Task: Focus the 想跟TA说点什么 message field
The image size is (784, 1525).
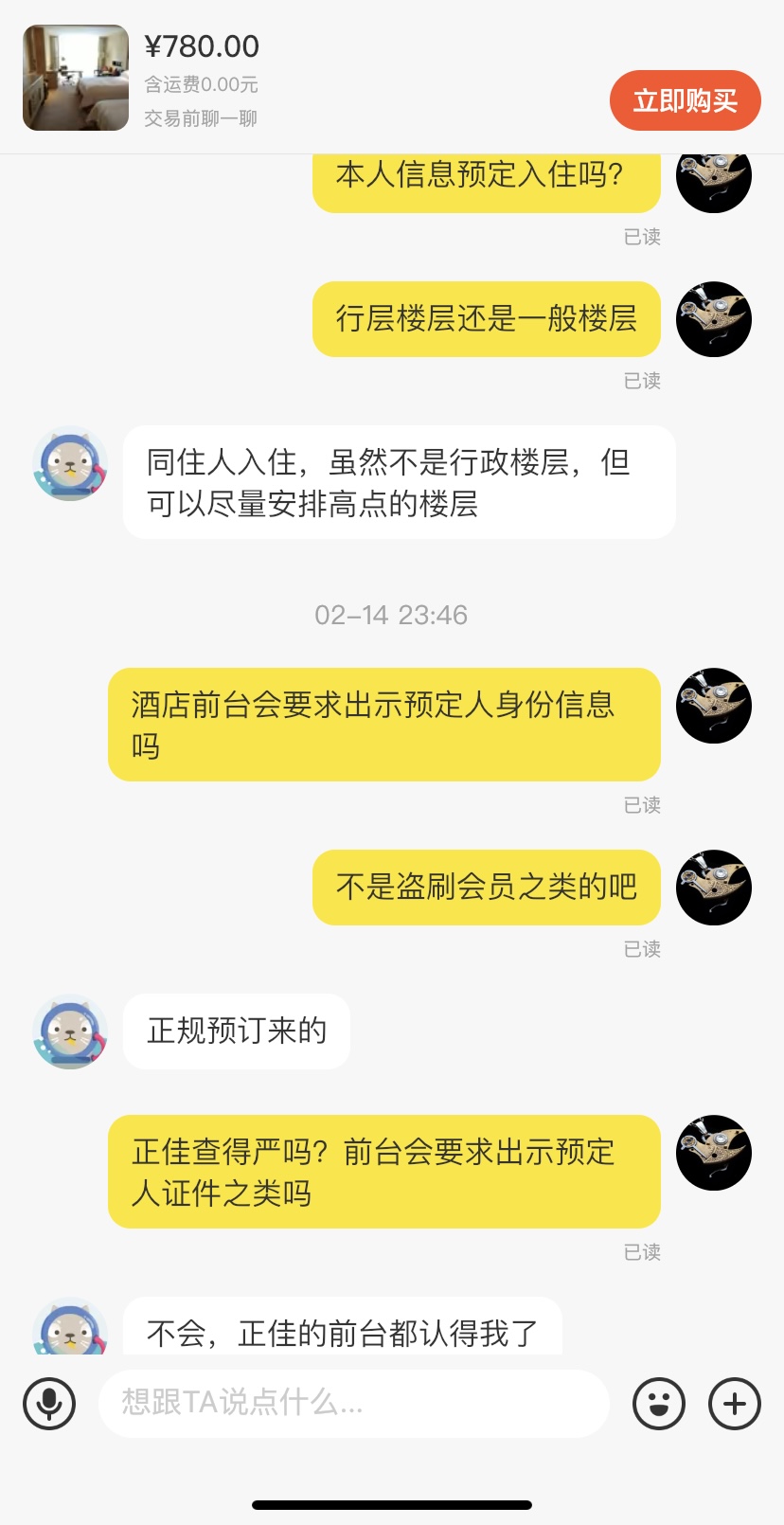Action: pos(352,1404)
